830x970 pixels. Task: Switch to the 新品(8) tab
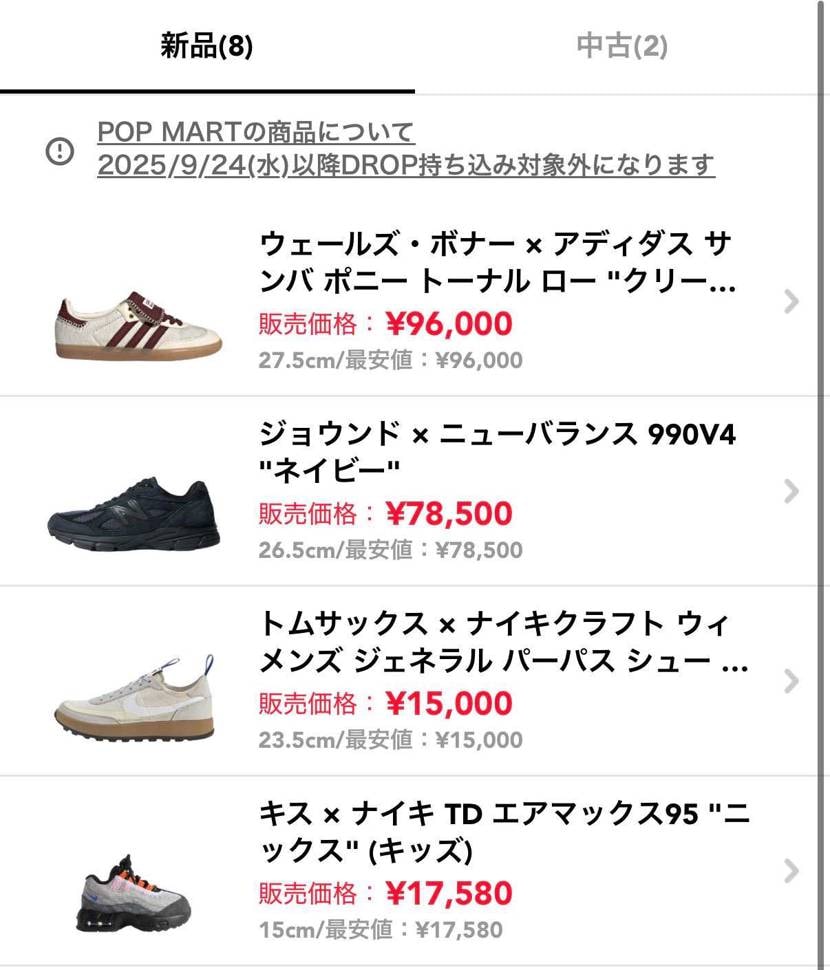pyautogui.click(x=205, y=46)
